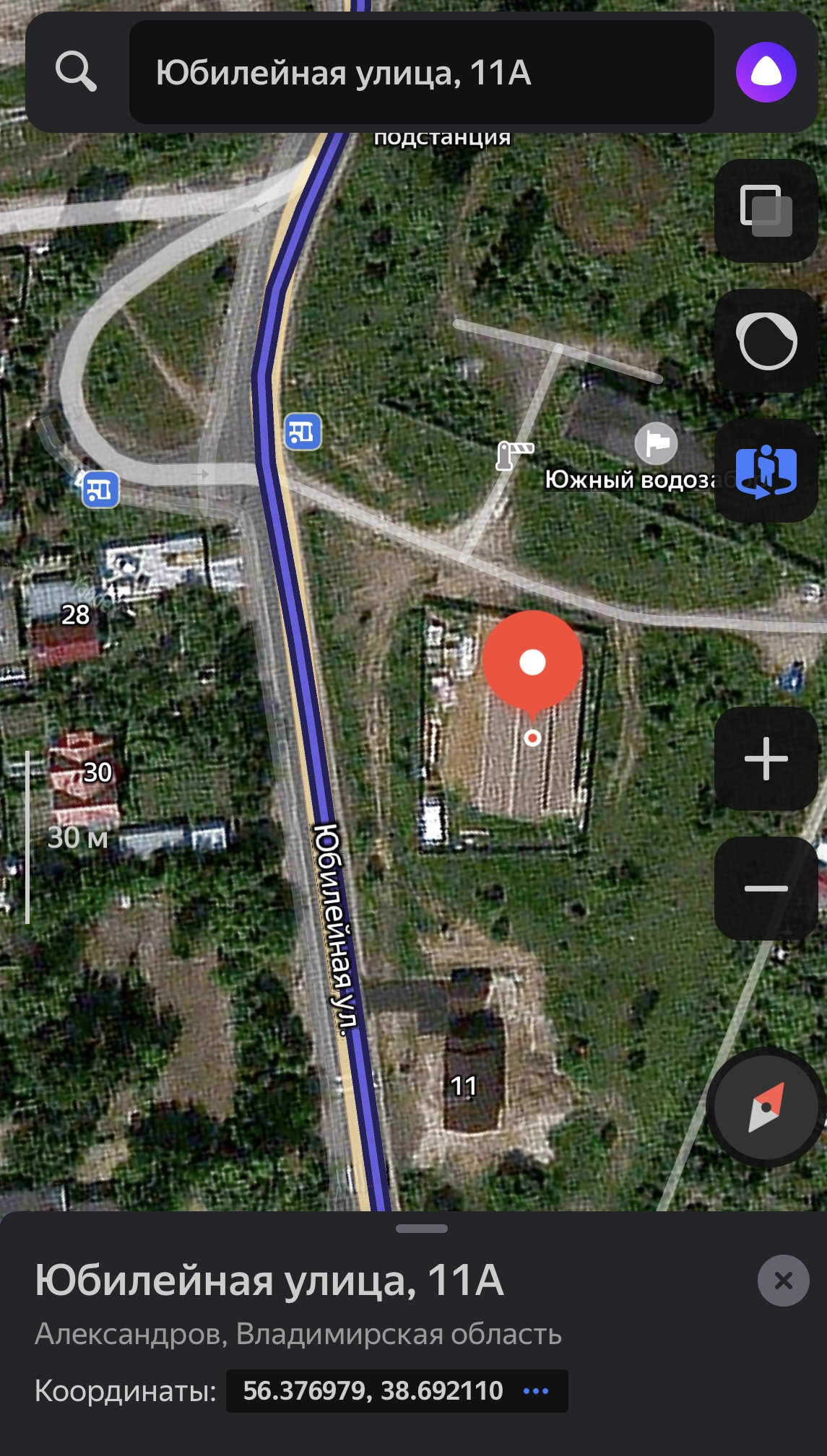The image size is (827, 1456).
Task: Open the street panoramas button
Action: 766,471
